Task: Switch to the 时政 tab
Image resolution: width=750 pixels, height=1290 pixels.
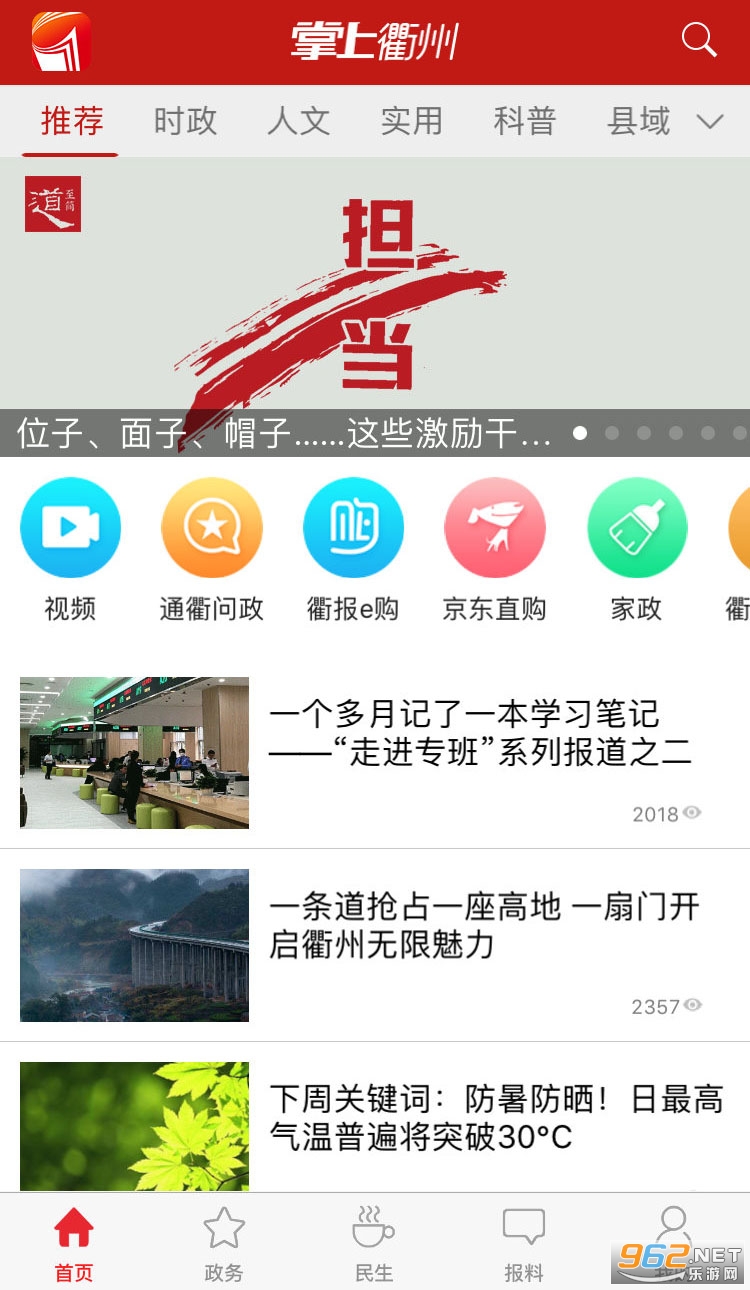Action: 185,122
